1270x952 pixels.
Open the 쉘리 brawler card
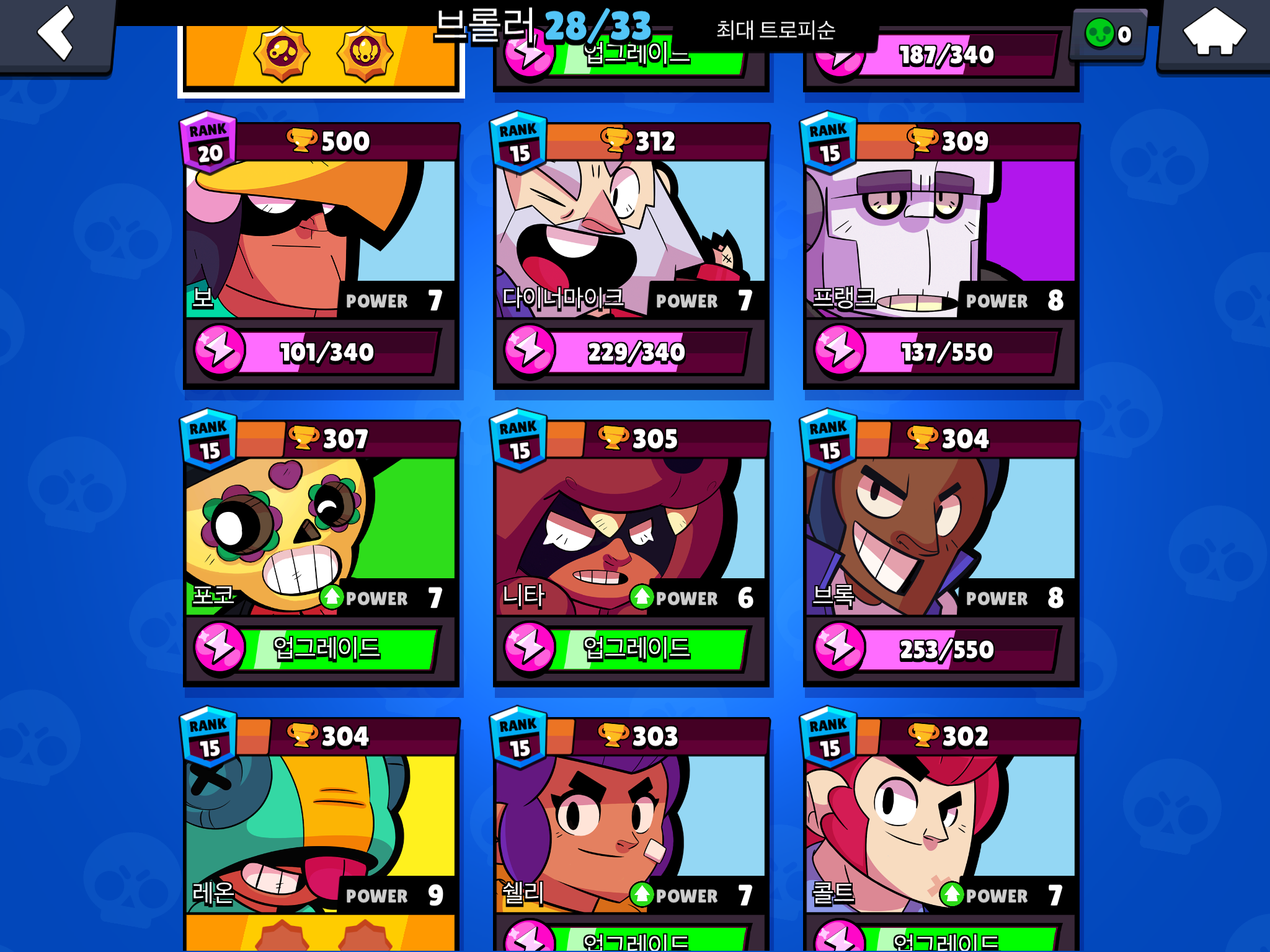point(631,831)
